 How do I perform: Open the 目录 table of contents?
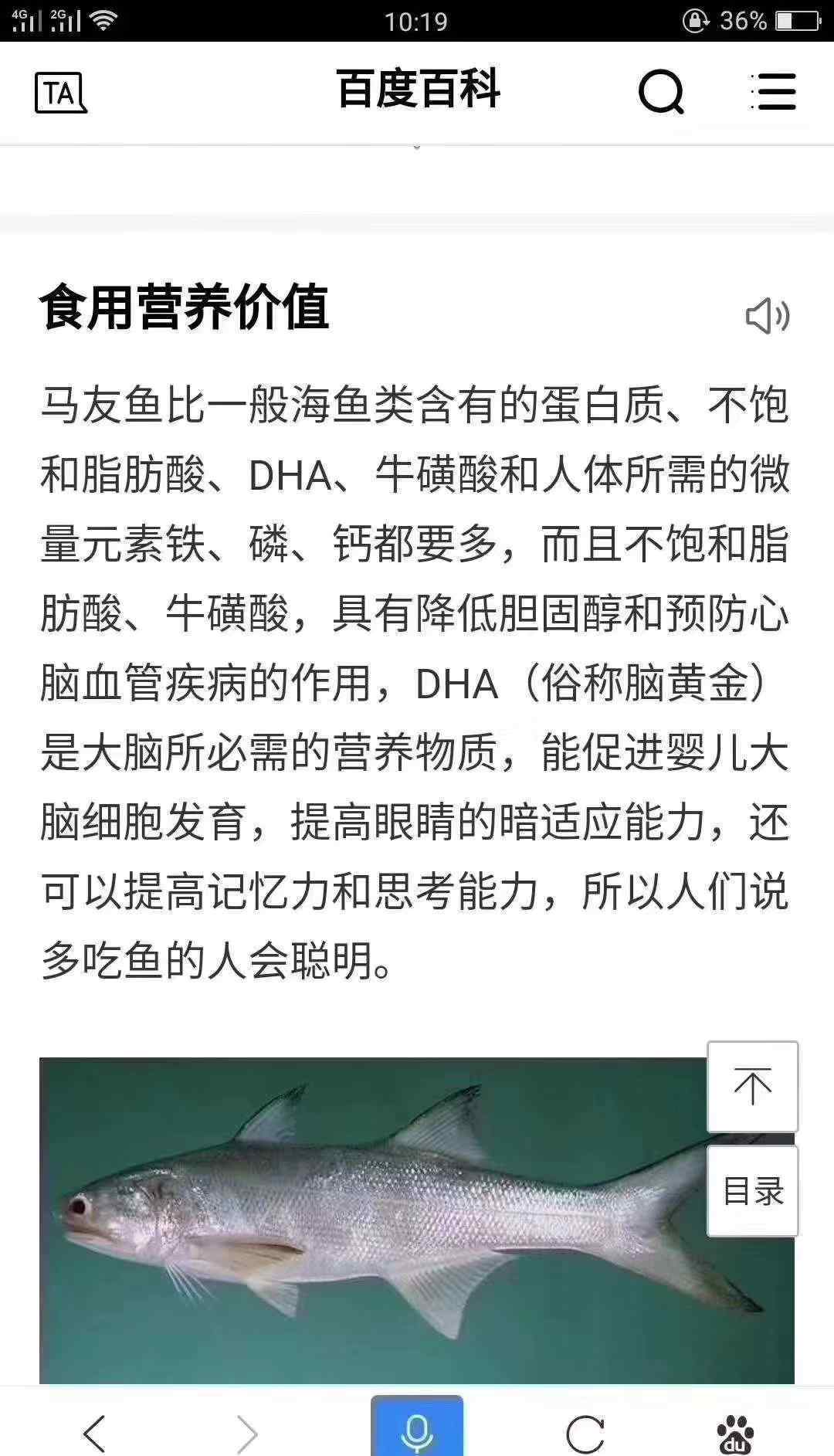tap(752, 1191)
